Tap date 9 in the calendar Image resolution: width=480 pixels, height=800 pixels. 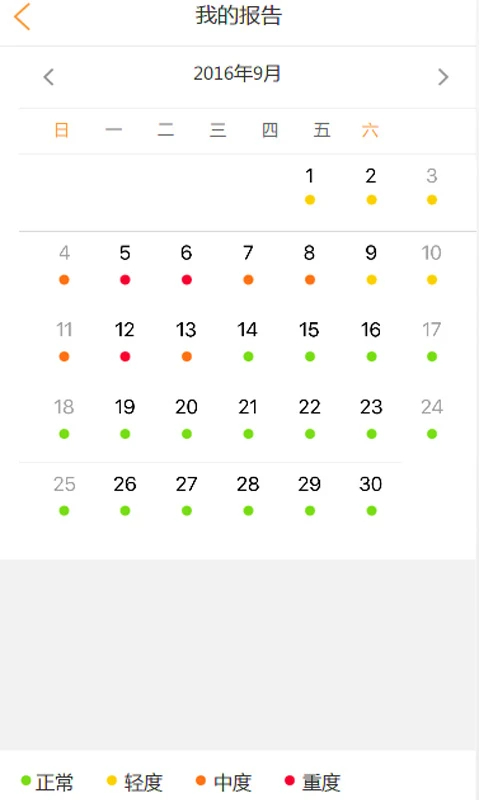371,264
